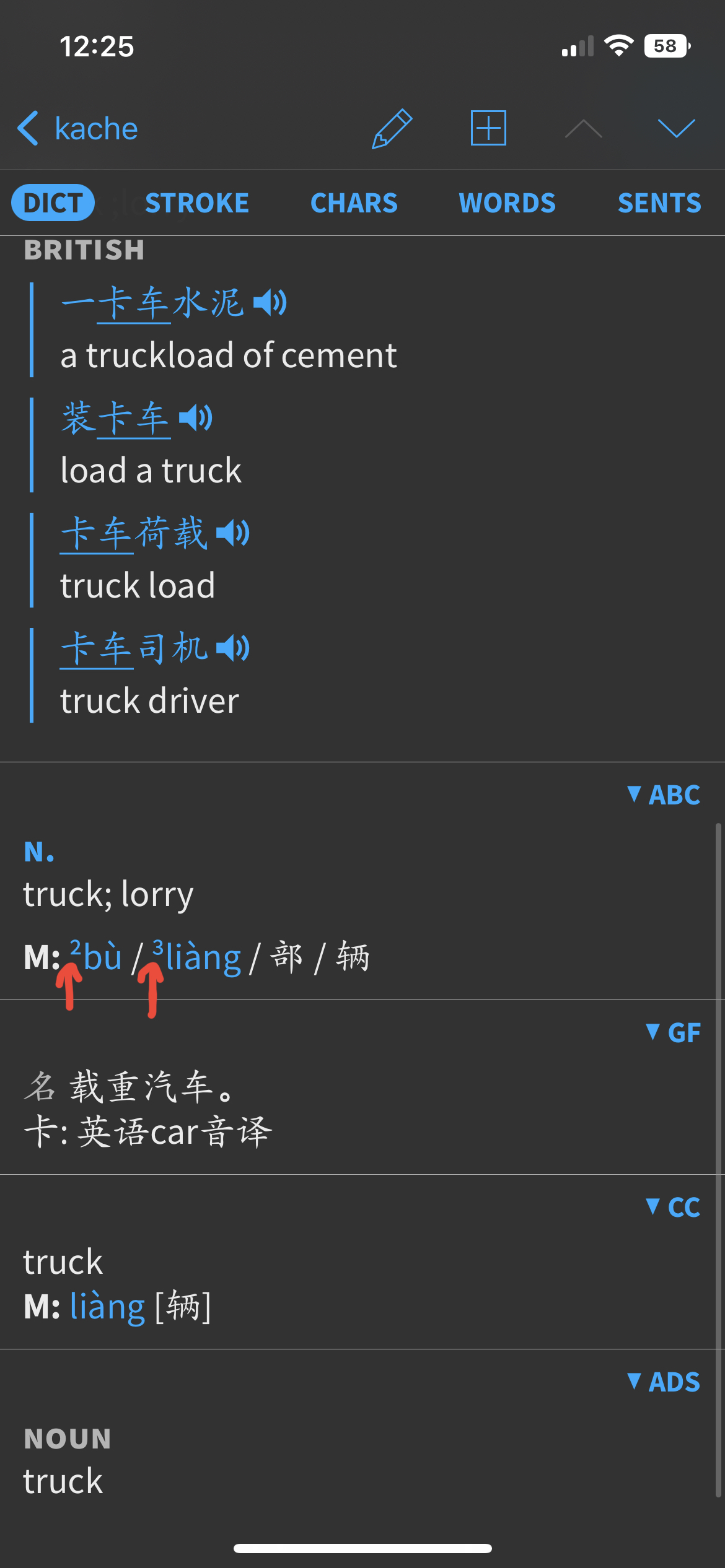The height and width of the screenshot is (1568, 725).
Task: Collapse the GF dictionary section
Action: coord(673,1033)
